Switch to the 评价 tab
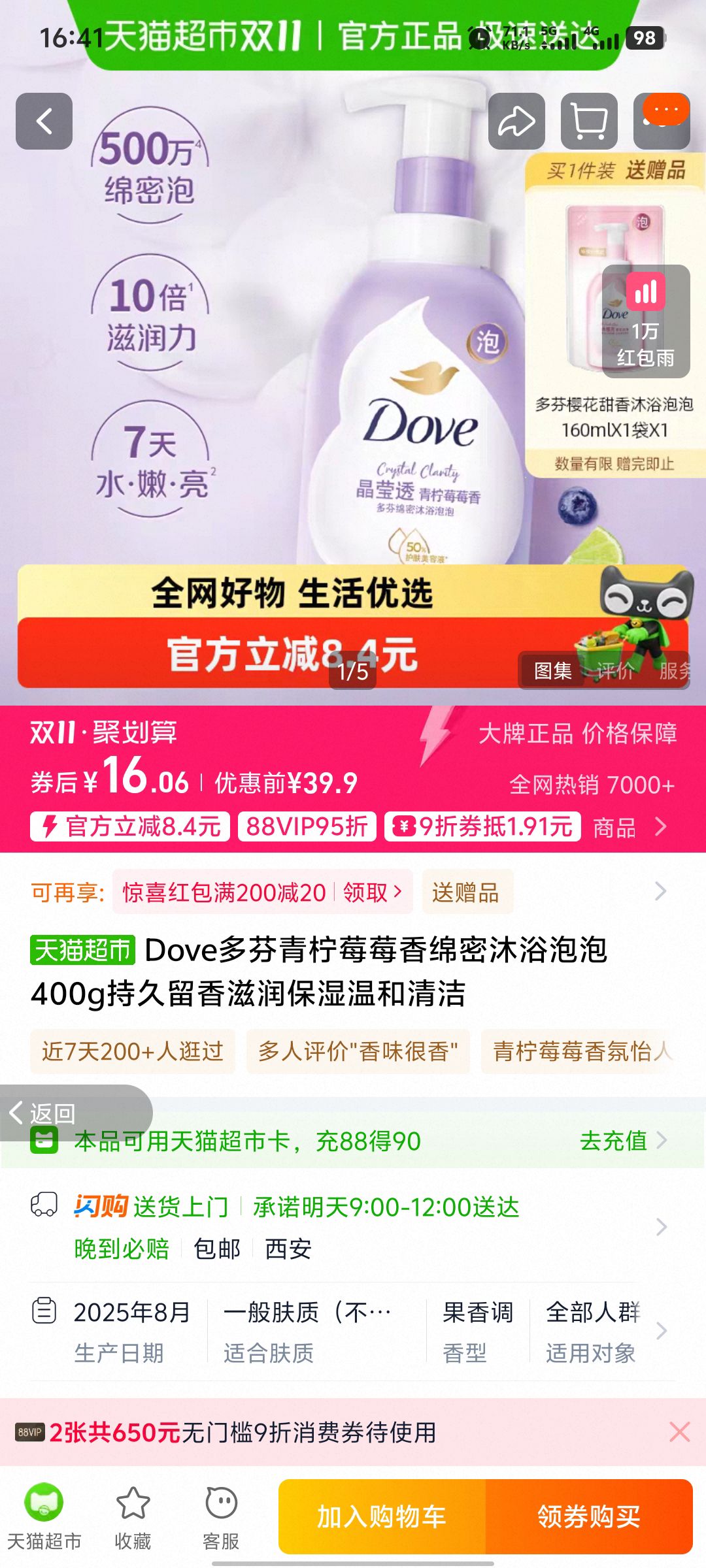The height and width of the screenshot is (1568, 706). 614,672
